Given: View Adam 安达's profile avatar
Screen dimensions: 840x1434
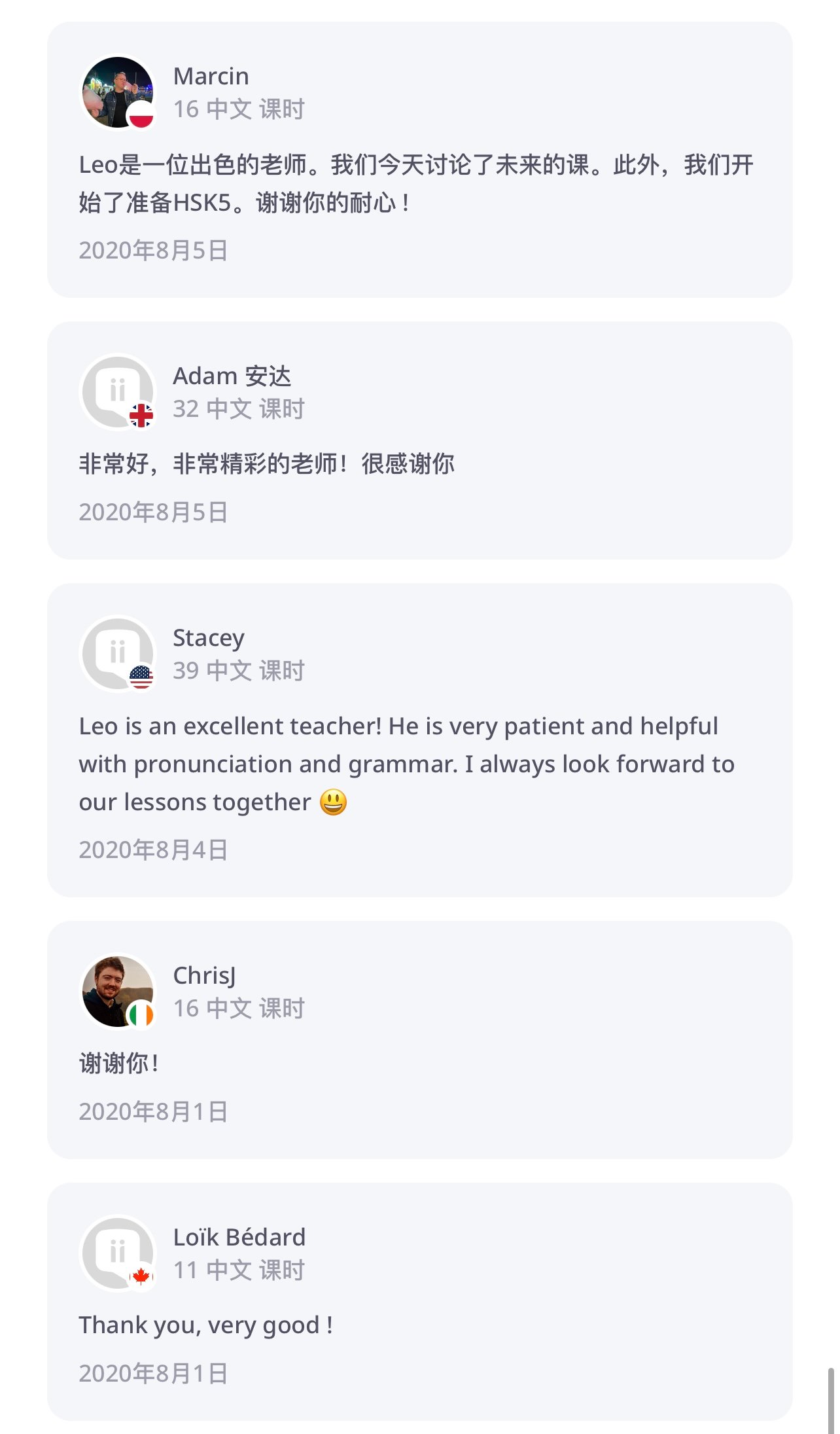Looking at the screenshot, I should (118, 392).
